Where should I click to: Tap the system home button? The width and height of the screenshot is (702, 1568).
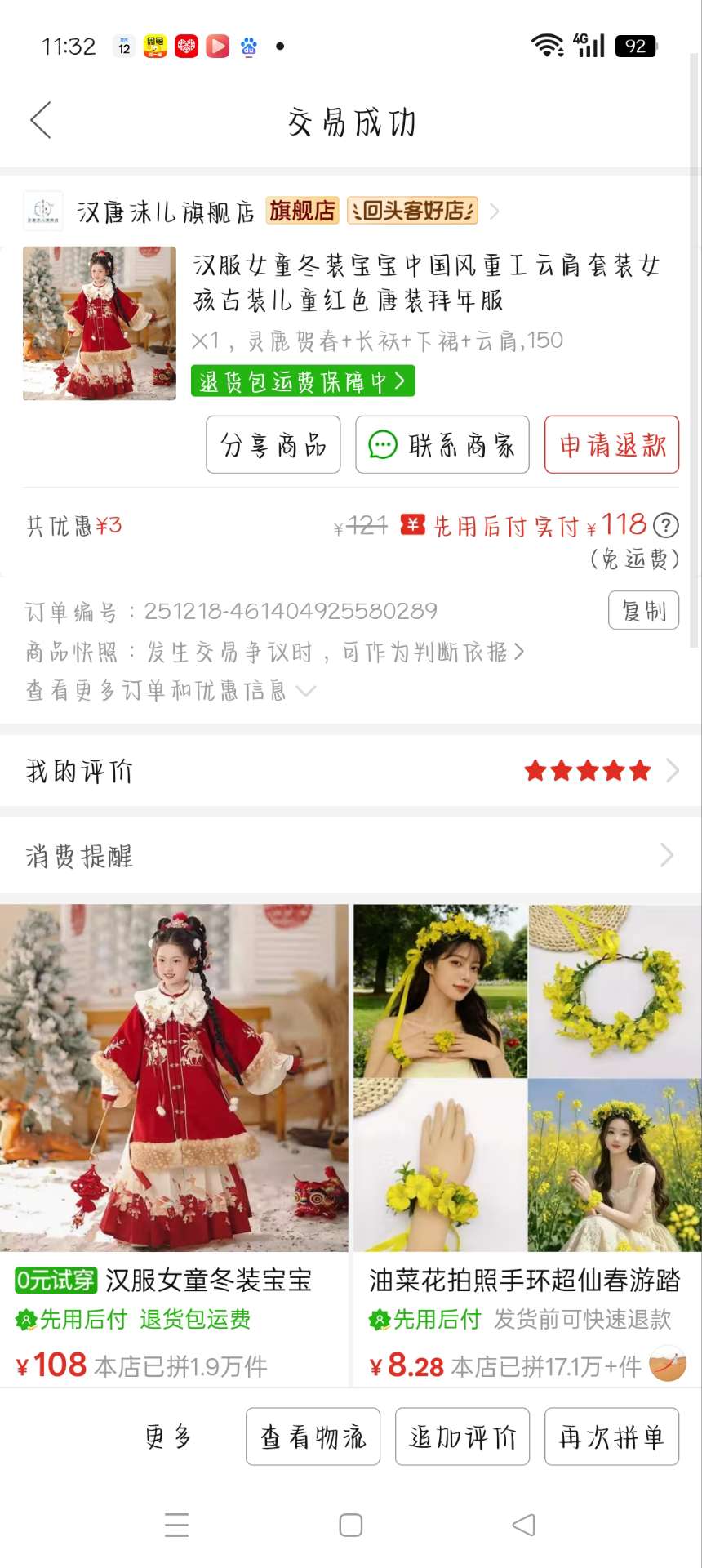click(351, 1525)
